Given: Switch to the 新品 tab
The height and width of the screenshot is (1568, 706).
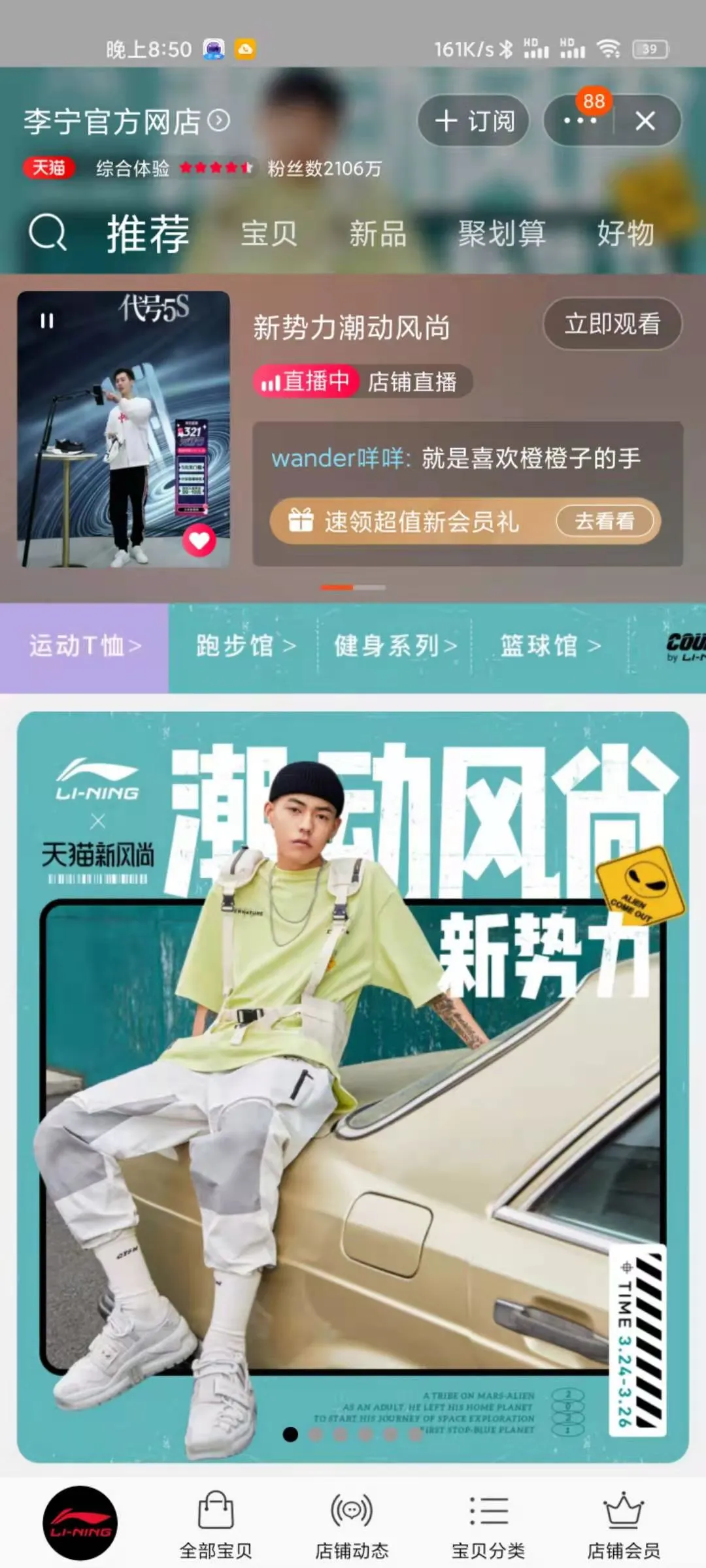Looking at the screenshot, I should coord(378,234).
